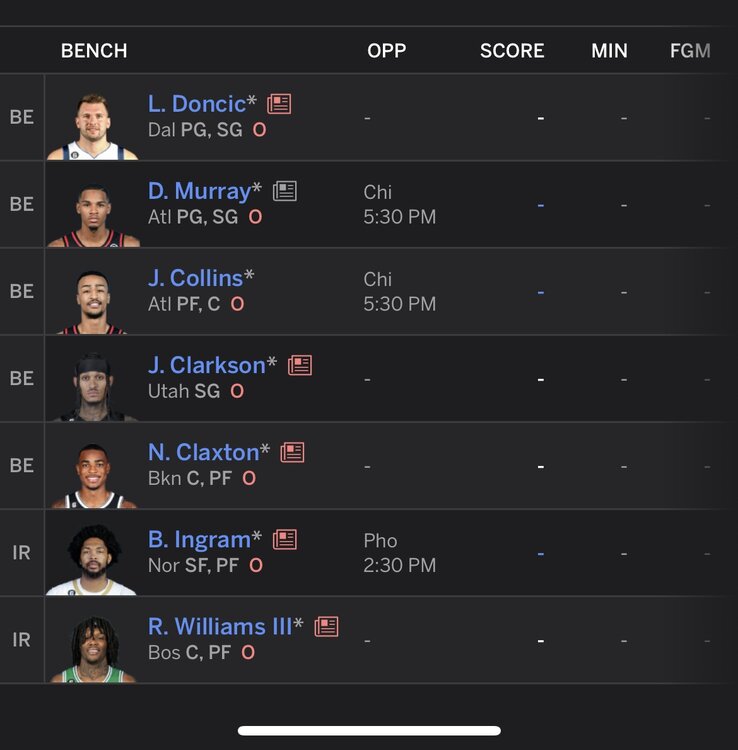738x750 pixels.
Task: Open L. Doncic player card
Action: click(196, 104)
